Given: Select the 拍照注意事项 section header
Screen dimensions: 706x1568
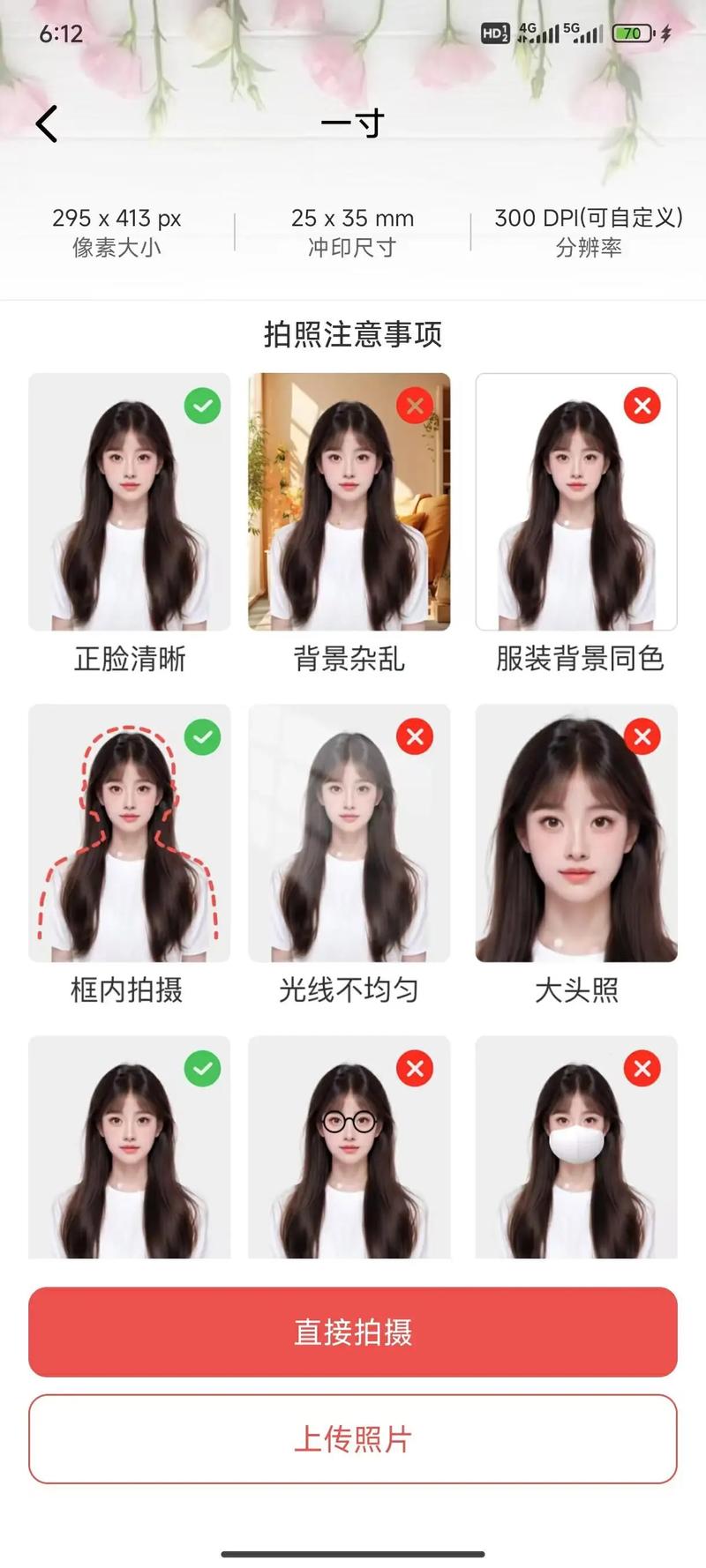Looking at the screenshot, I should 352,335.
